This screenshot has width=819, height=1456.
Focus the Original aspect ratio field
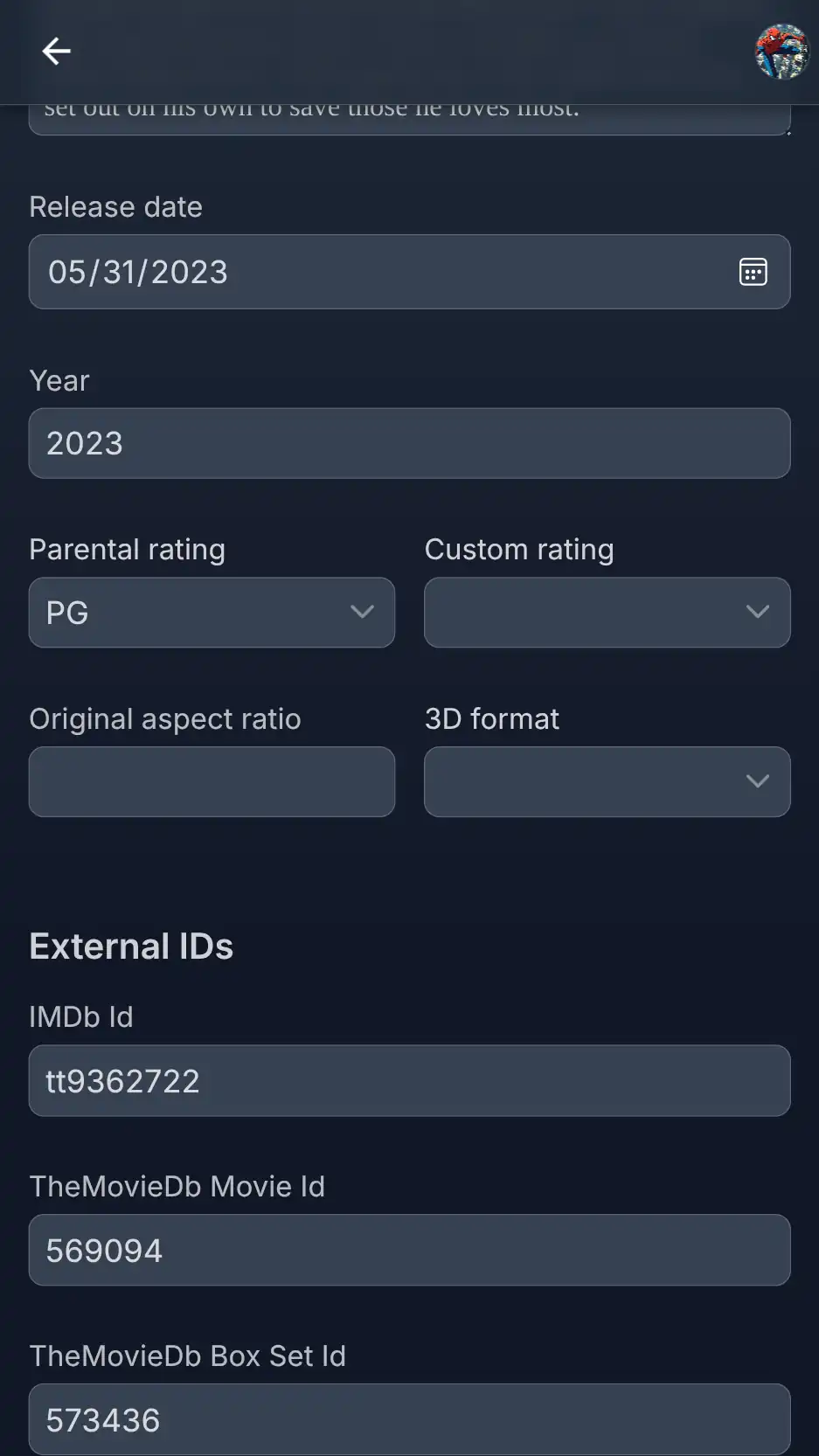212,782
